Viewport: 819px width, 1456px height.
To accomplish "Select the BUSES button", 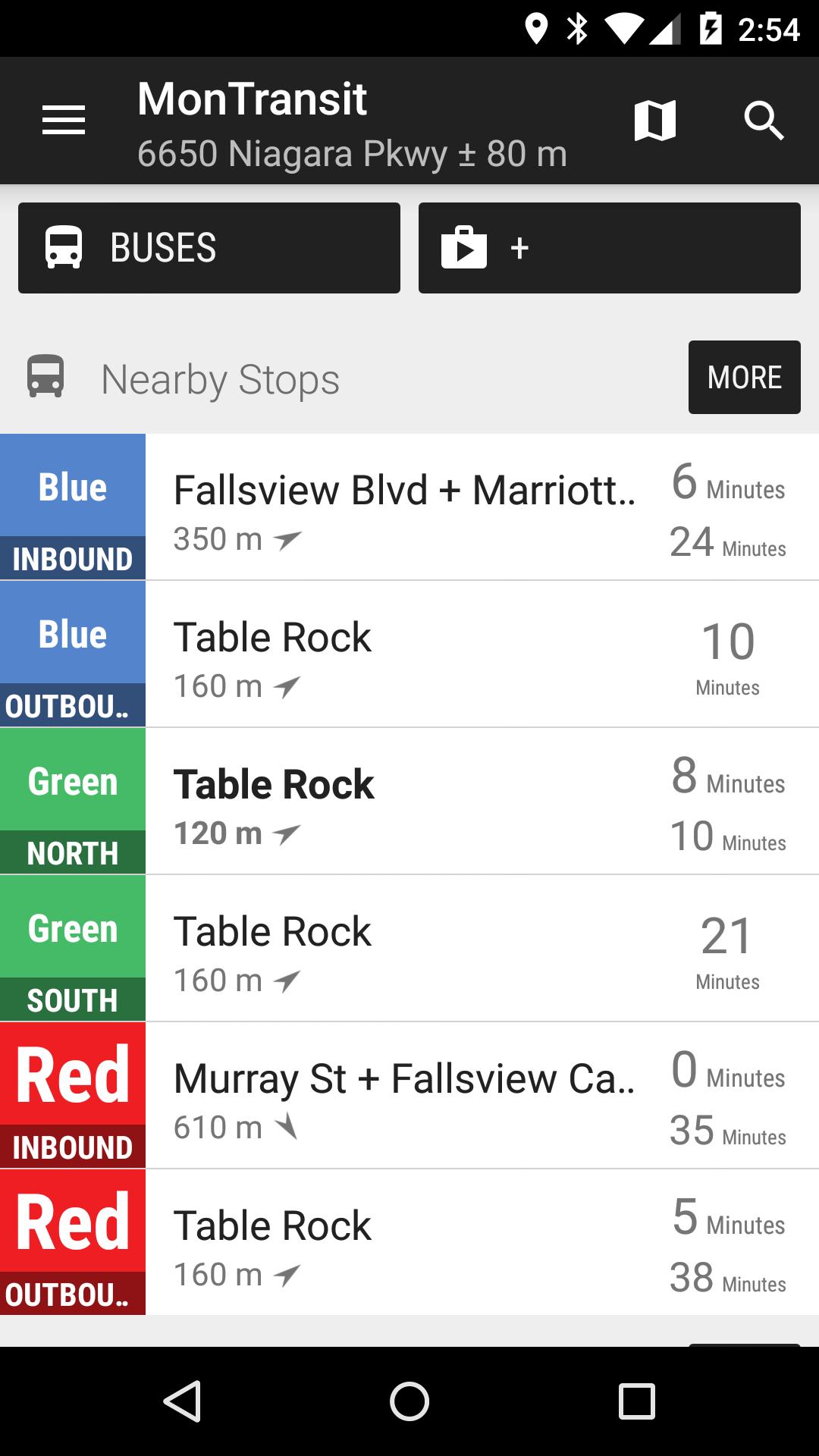I will click(209, 248).
